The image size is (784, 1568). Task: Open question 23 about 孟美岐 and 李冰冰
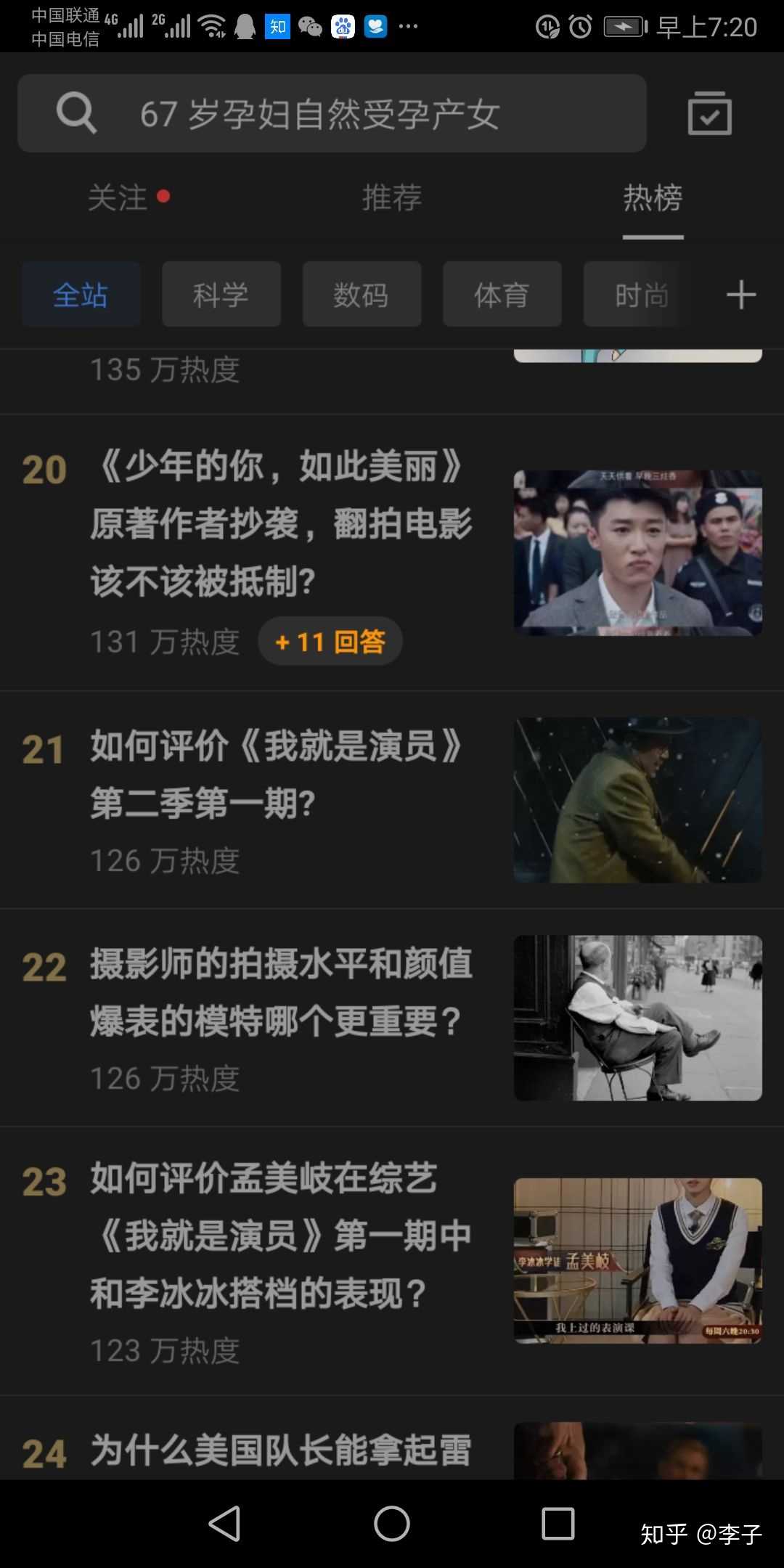(x=282, y=1235)
